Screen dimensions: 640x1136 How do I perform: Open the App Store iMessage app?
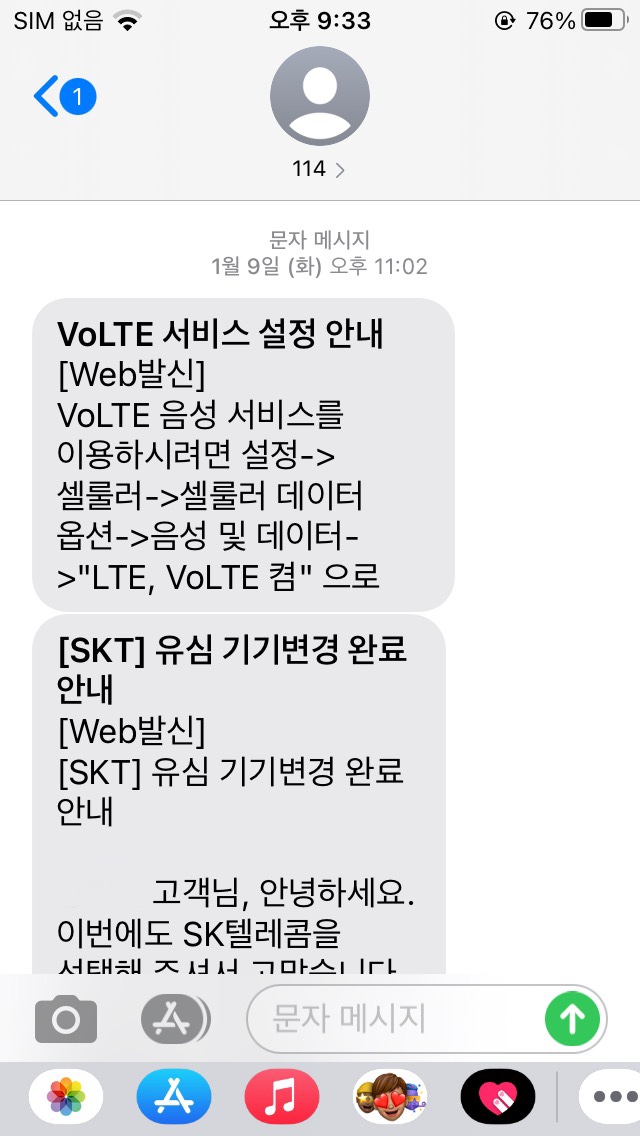(x=174, y=1096)
